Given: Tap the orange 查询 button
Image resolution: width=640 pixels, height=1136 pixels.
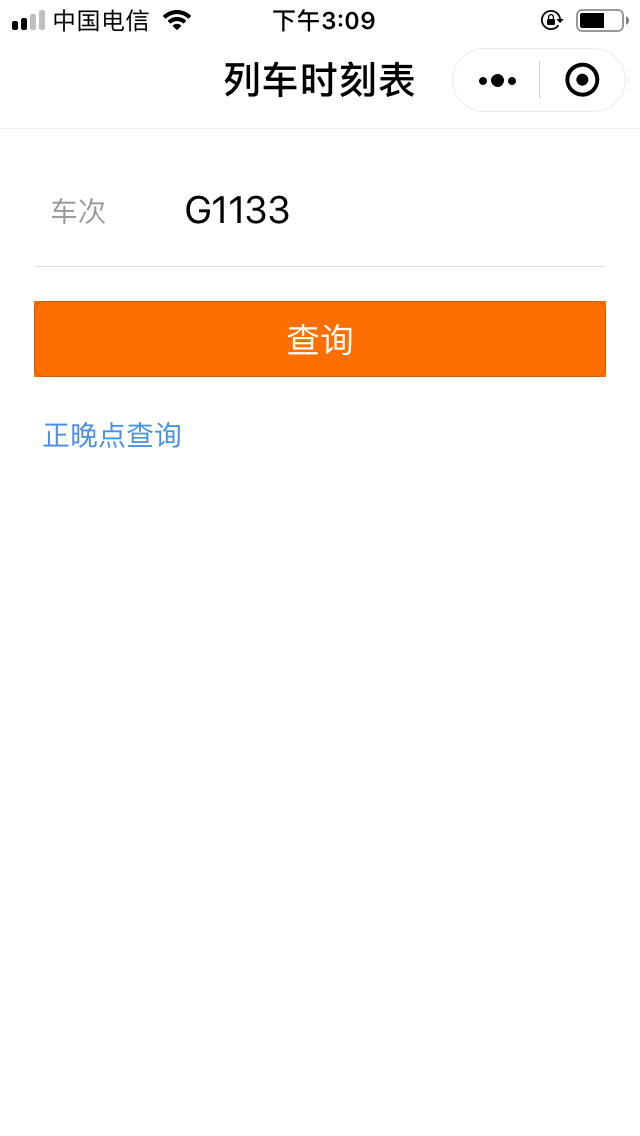Looking at the screenshot, I should (x=320, y=339).
